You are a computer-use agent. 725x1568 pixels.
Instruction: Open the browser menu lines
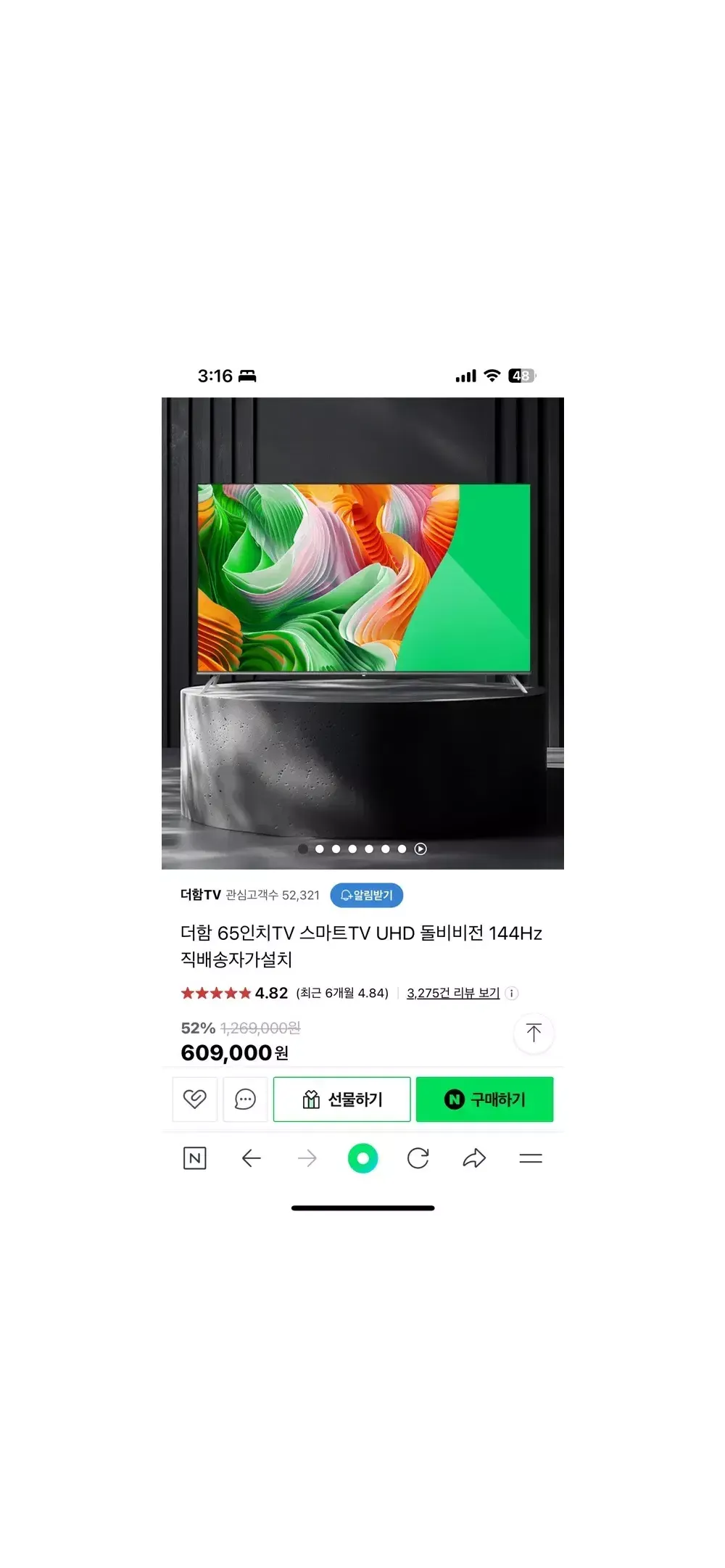point(531,1158)
